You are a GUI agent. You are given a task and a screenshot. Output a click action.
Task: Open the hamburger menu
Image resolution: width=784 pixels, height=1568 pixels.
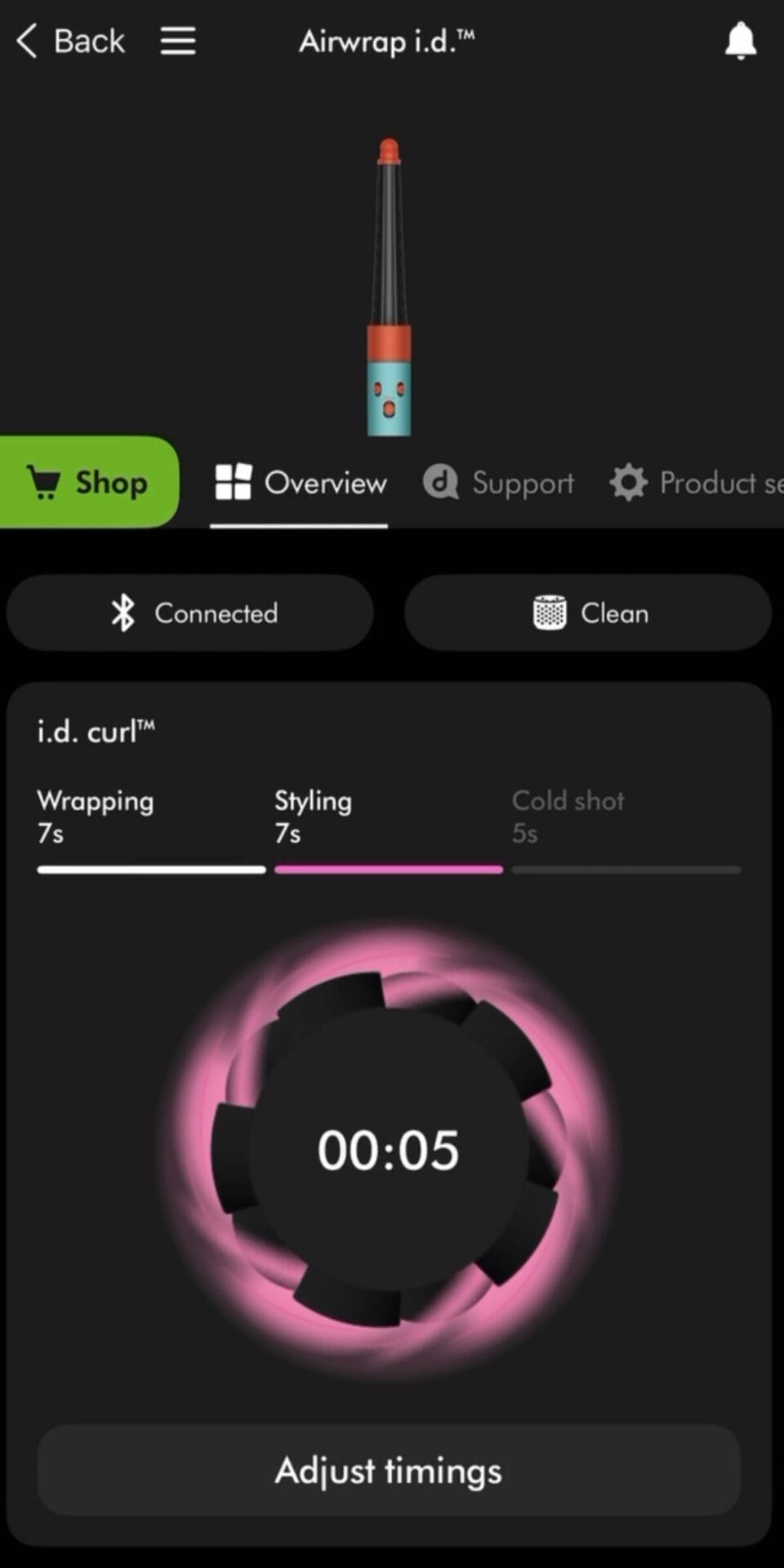177,41
